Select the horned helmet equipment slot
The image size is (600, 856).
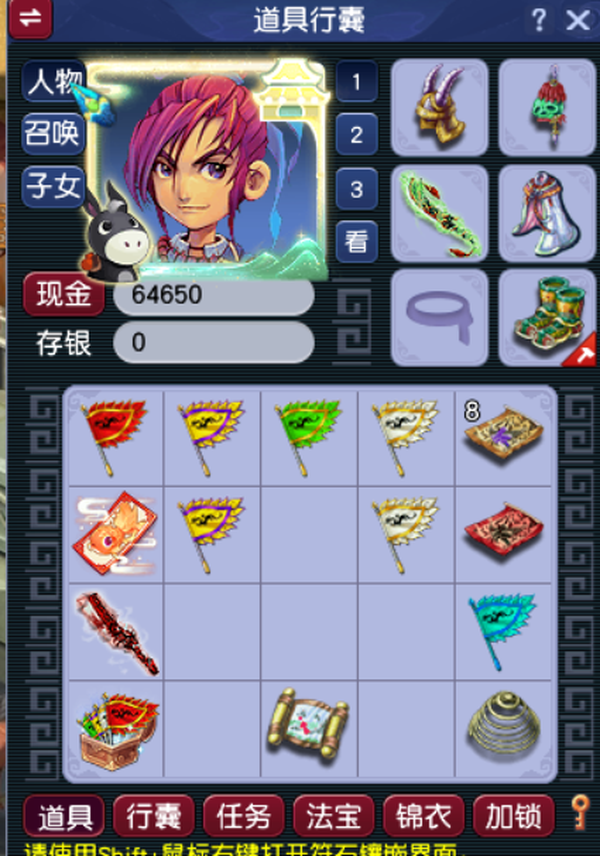coord(439,107)
